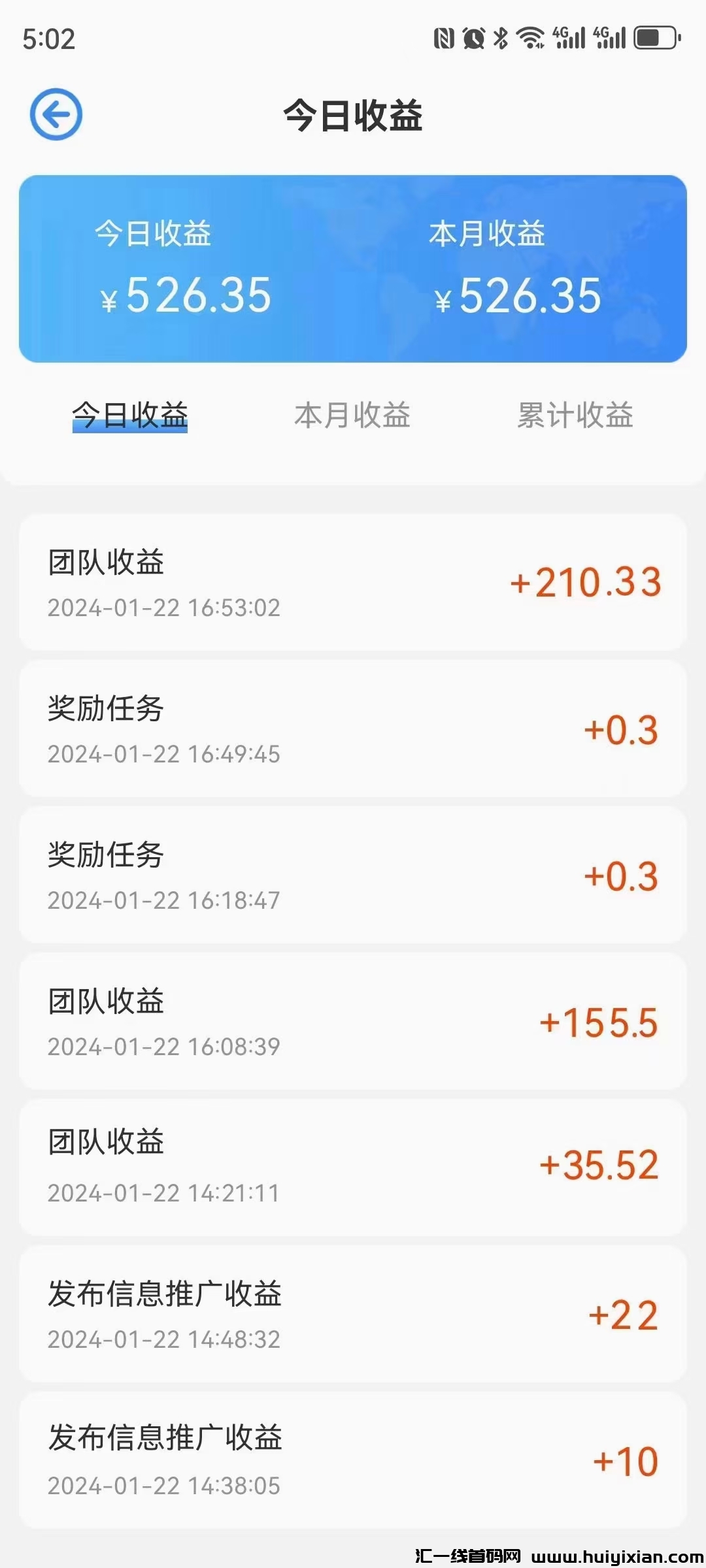Open the 累计收益 tab
The image size is (706, 1568).
(575, 416)
